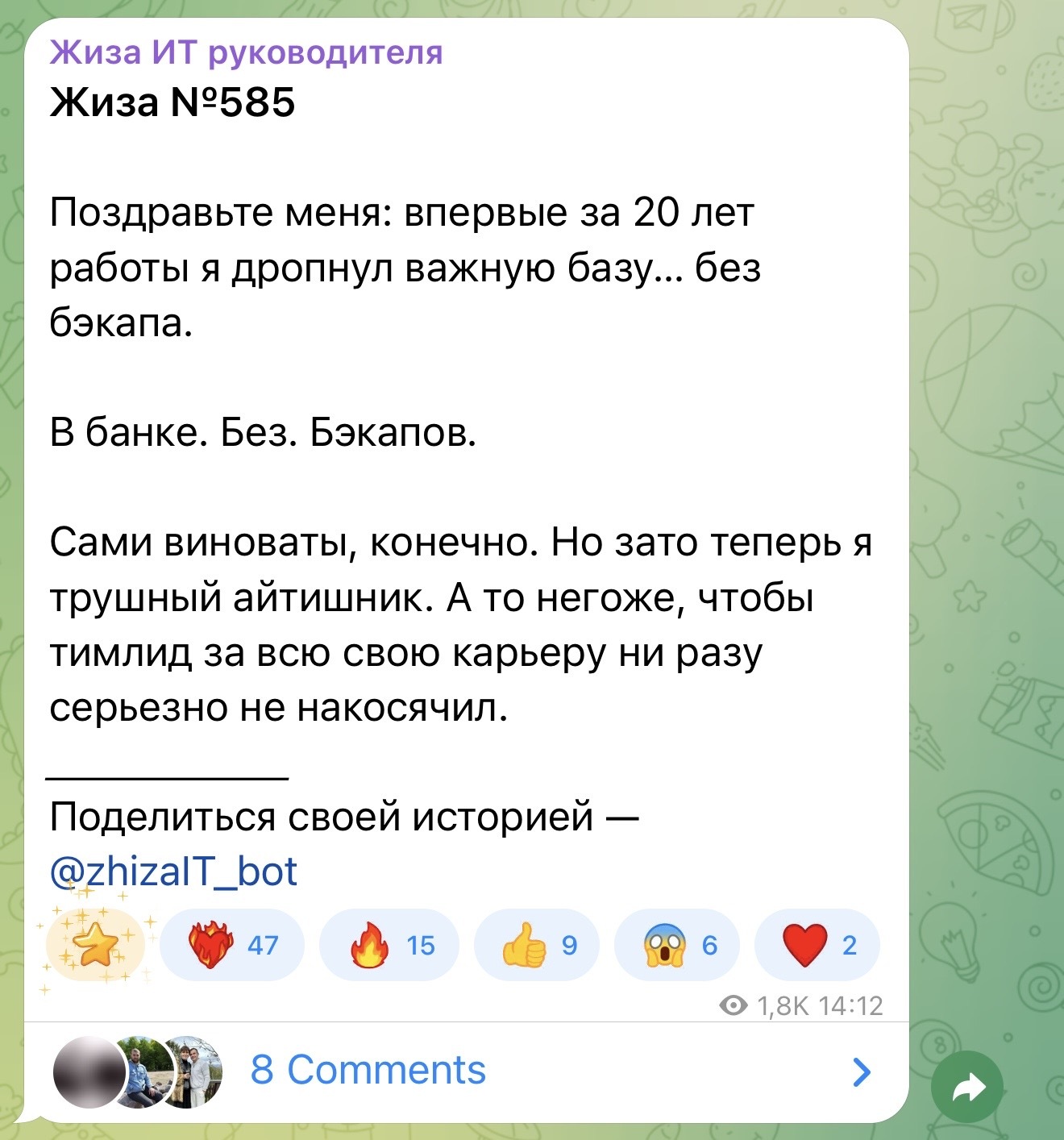Tap the thumbs-up reaction with 9
Viewport: 1064px width, 1140px height.
coord(538,944)
